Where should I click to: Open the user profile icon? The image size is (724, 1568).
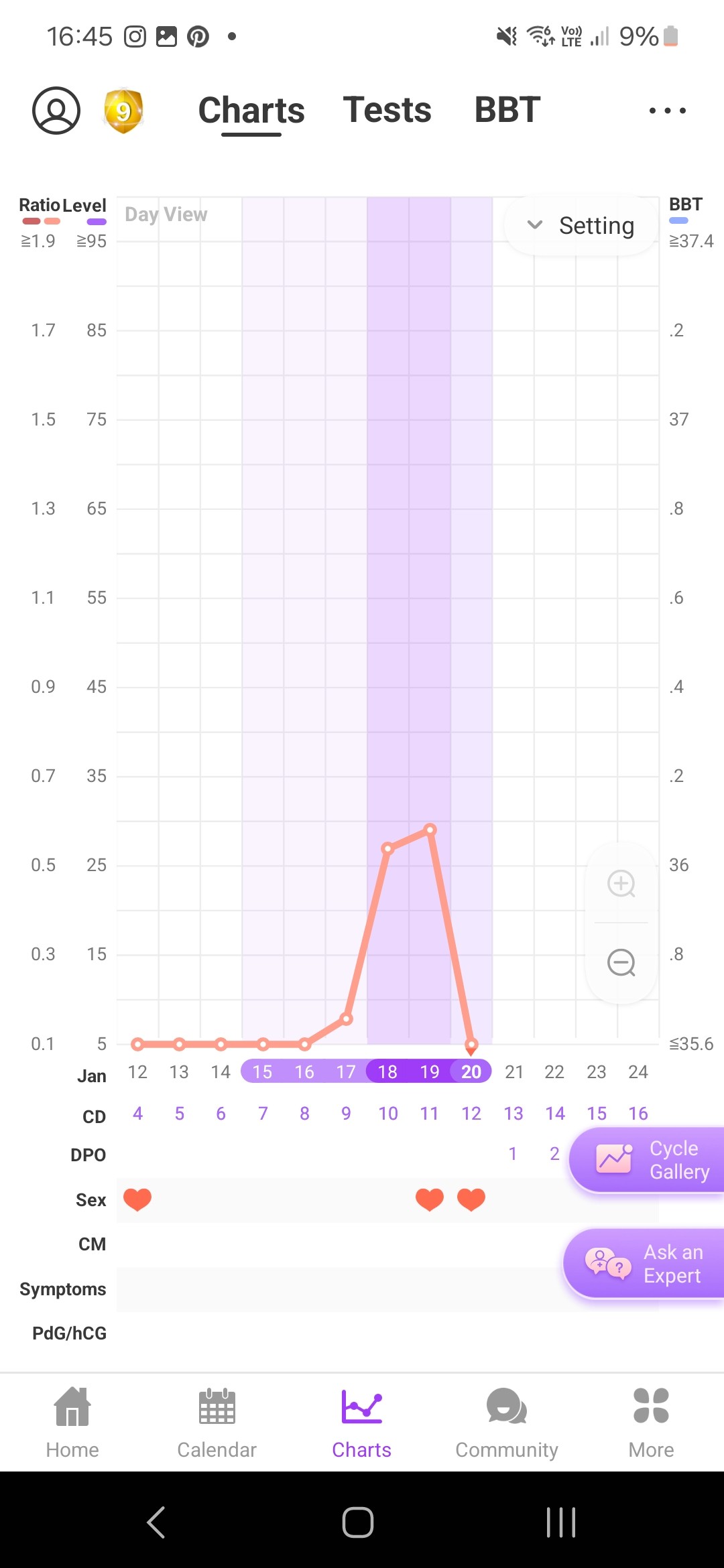click(56, 111)
